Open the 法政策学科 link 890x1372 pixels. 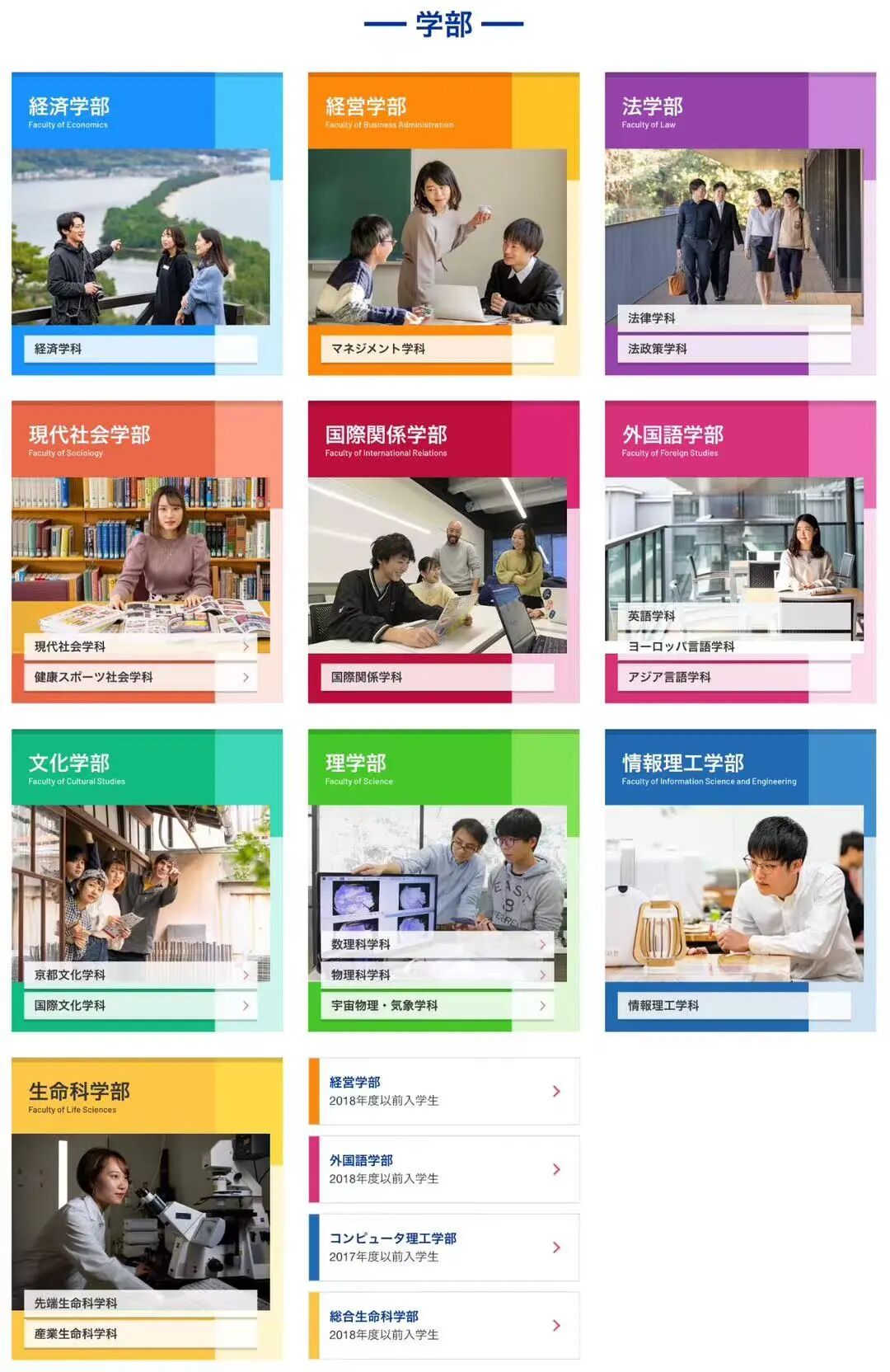[x=733, y=349]
